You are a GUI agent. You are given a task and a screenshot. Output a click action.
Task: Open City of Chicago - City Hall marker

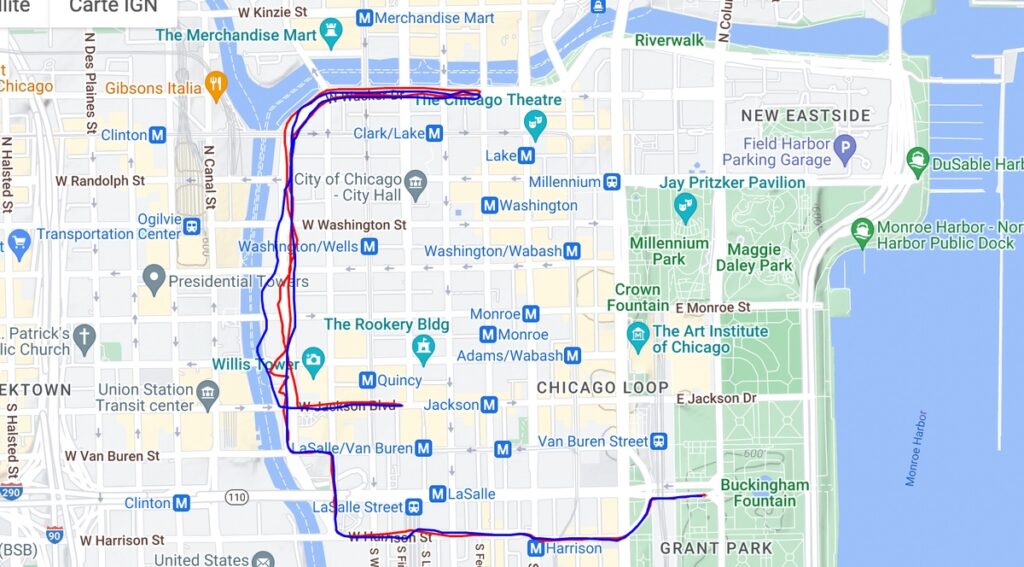pos(417,182)
